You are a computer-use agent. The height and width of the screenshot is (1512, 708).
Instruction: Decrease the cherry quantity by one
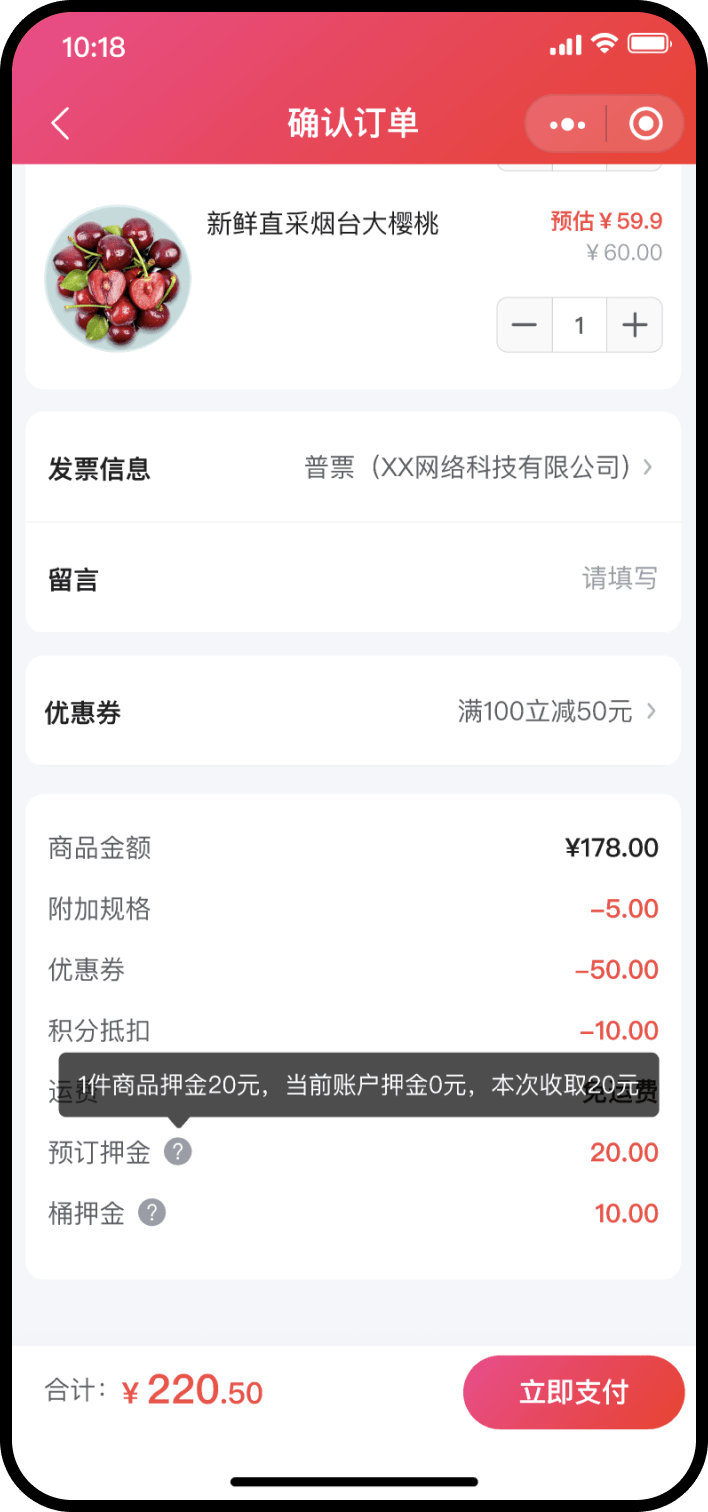coord(524,325)
